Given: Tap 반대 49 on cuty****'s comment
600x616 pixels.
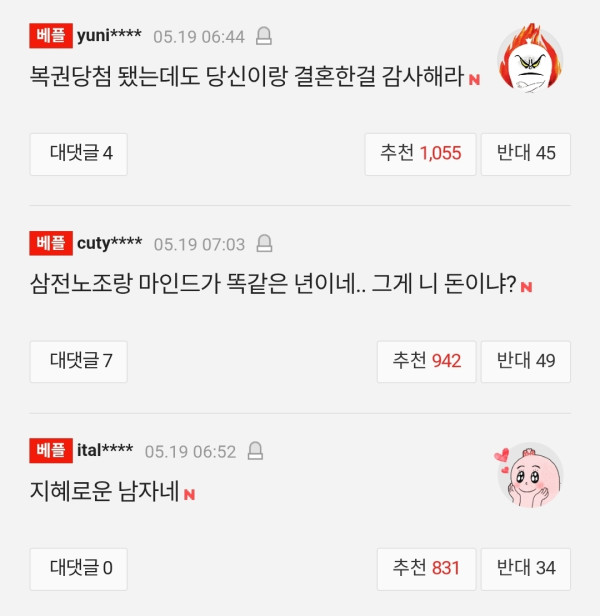Looking at the screenshot, I should 526,361.
